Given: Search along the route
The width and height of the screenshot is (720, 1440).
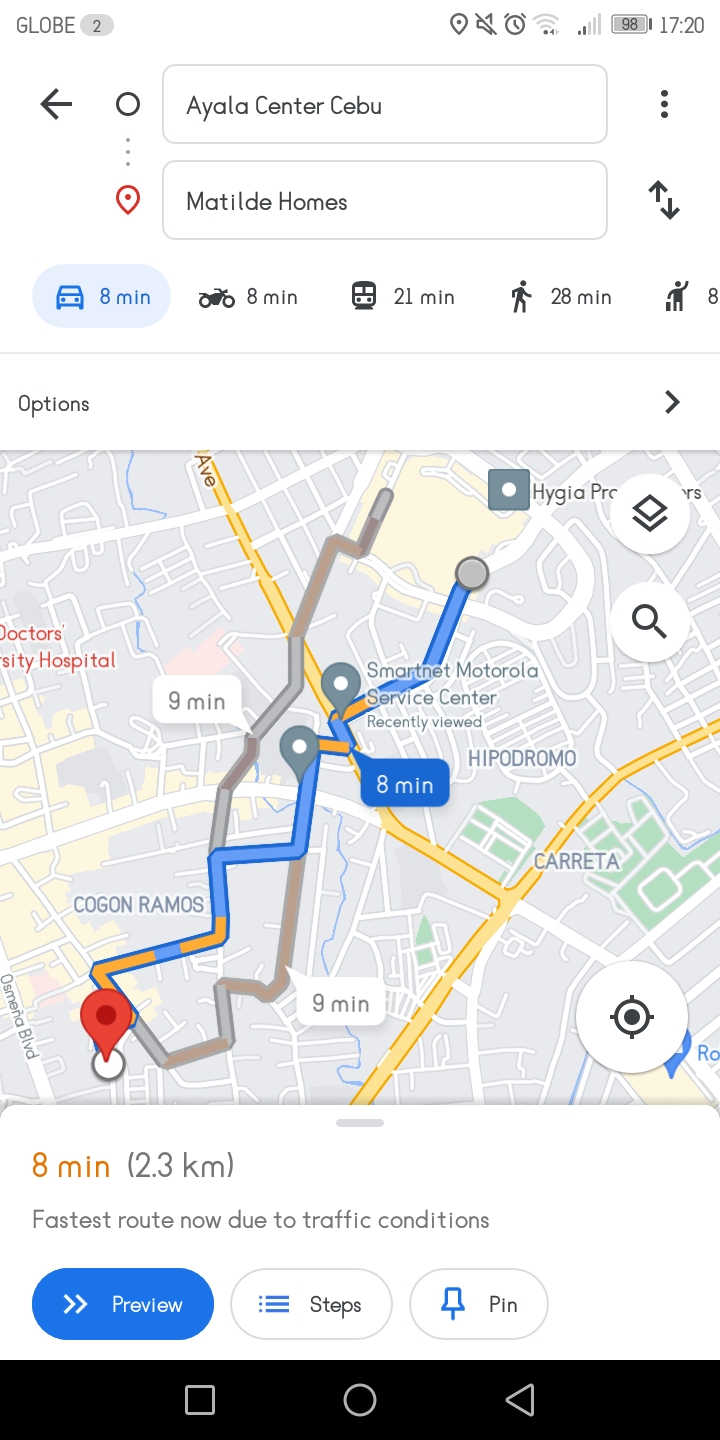Looking at the screenshot, I should (650, 622).
